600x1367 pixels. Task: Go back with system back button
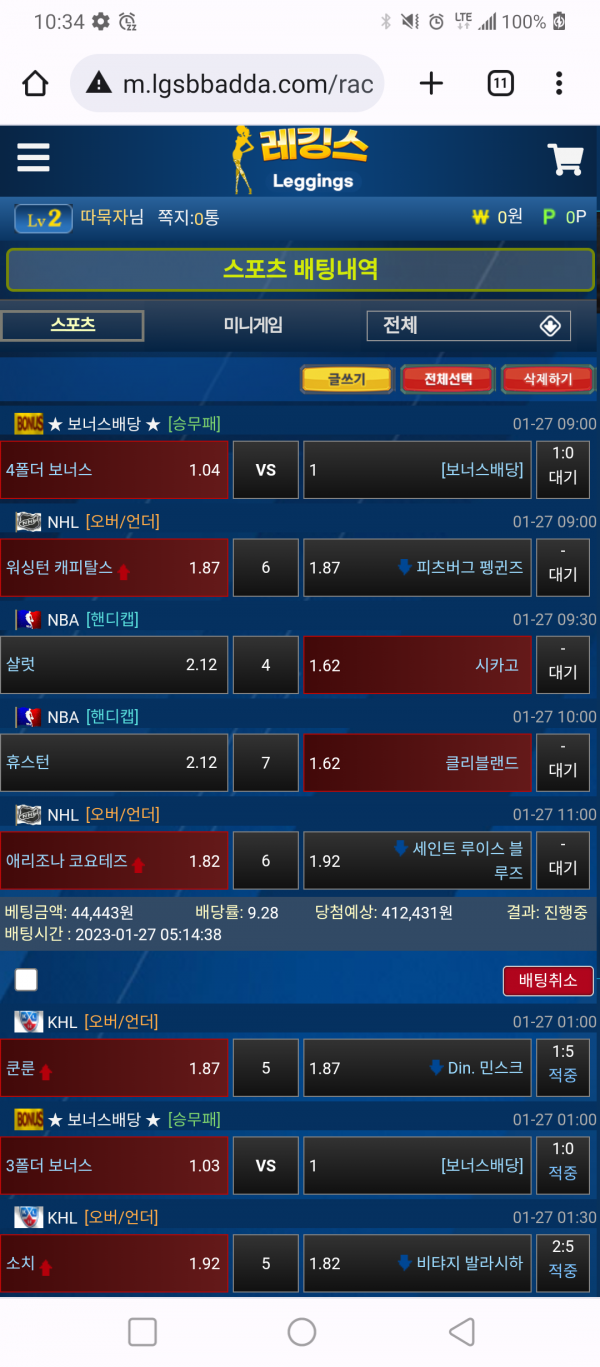(461, 1331)
